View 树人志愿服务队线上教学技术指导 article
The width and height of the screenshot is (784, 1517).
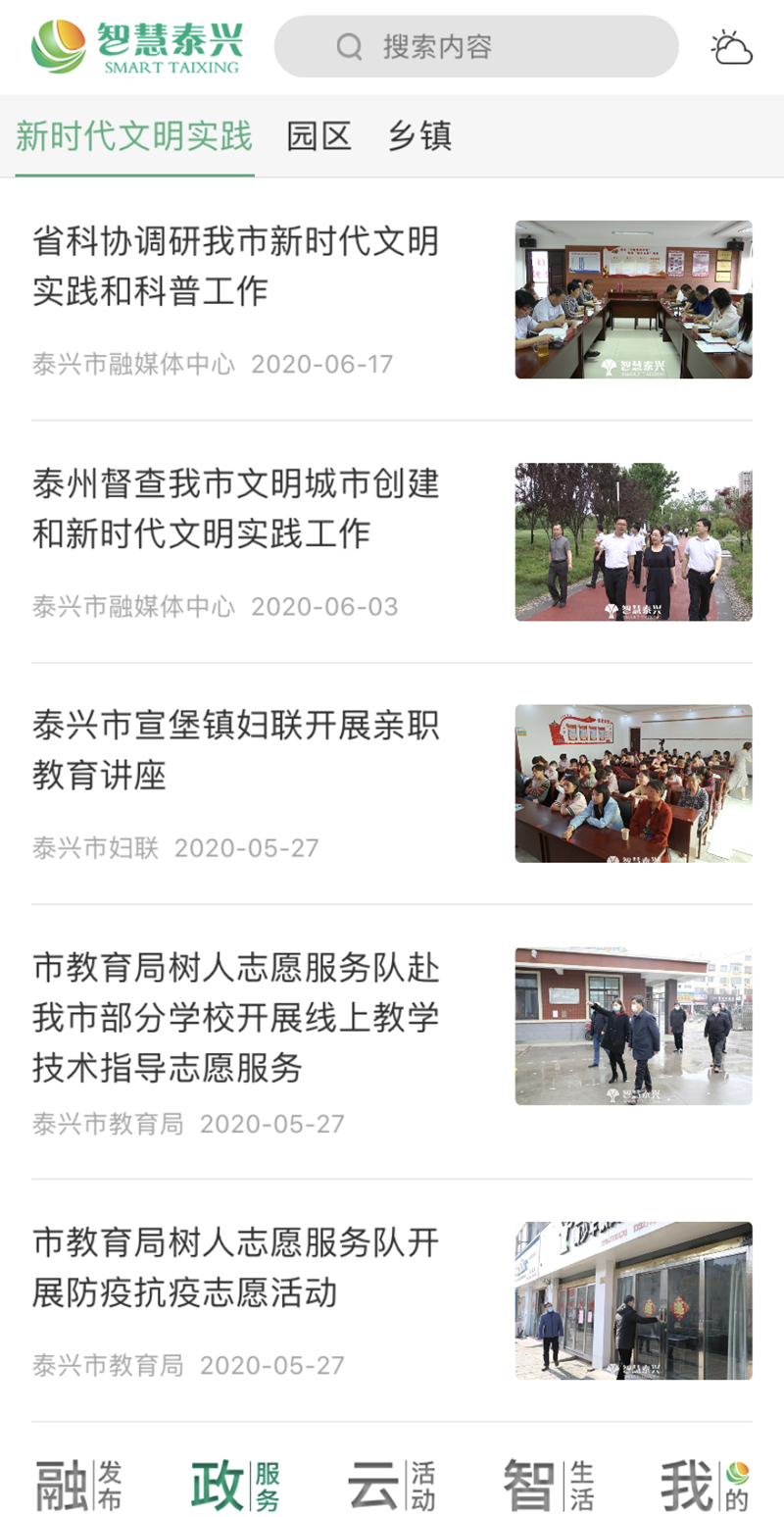235,1018
